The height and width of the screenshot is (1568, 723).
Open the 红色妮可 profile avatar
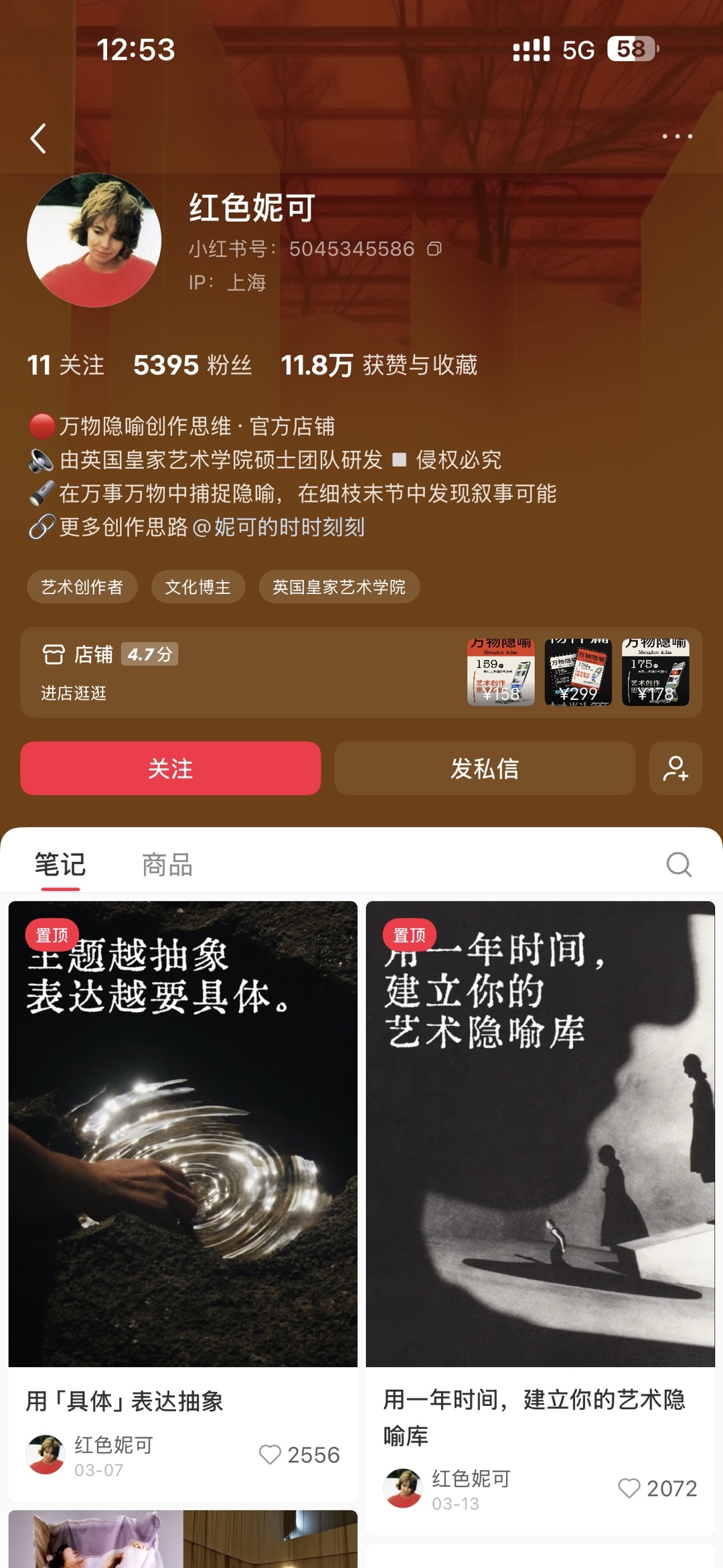pos(94,240)
